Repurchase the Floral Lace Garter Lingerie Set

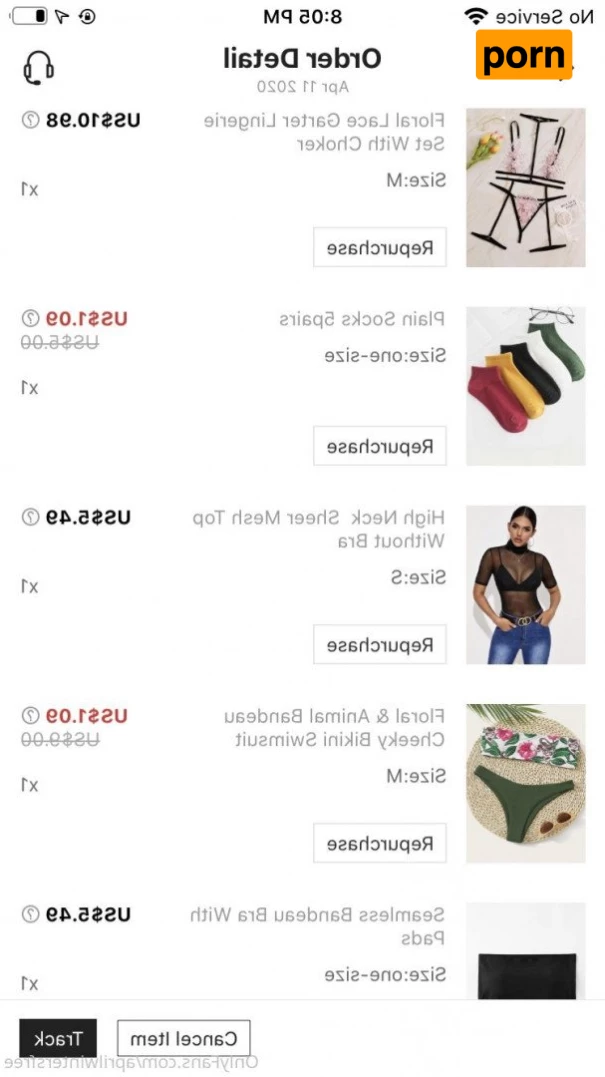tap(380, 248)
